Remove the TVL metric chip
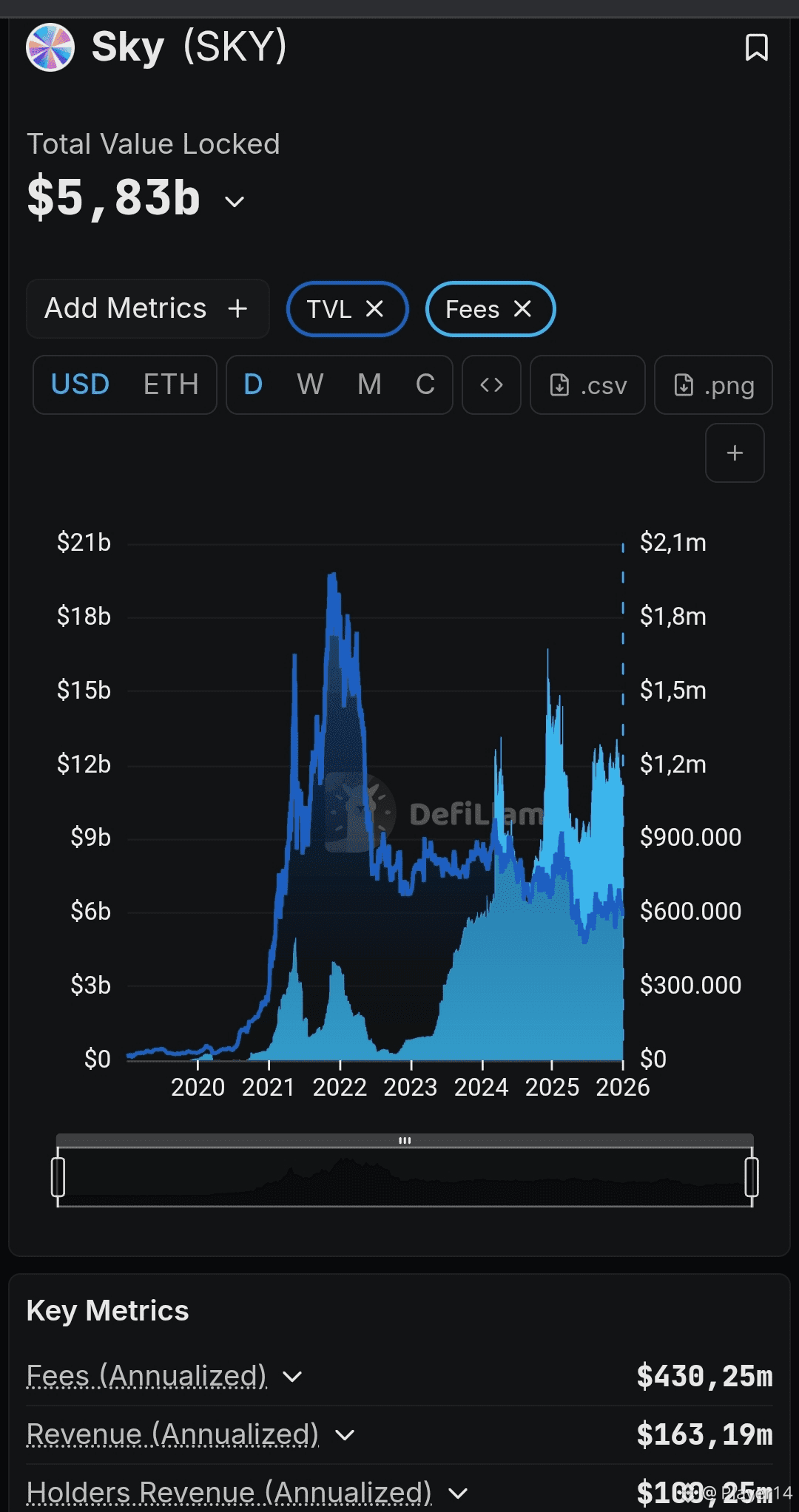The image size is (799, 1512). (375, 309)
